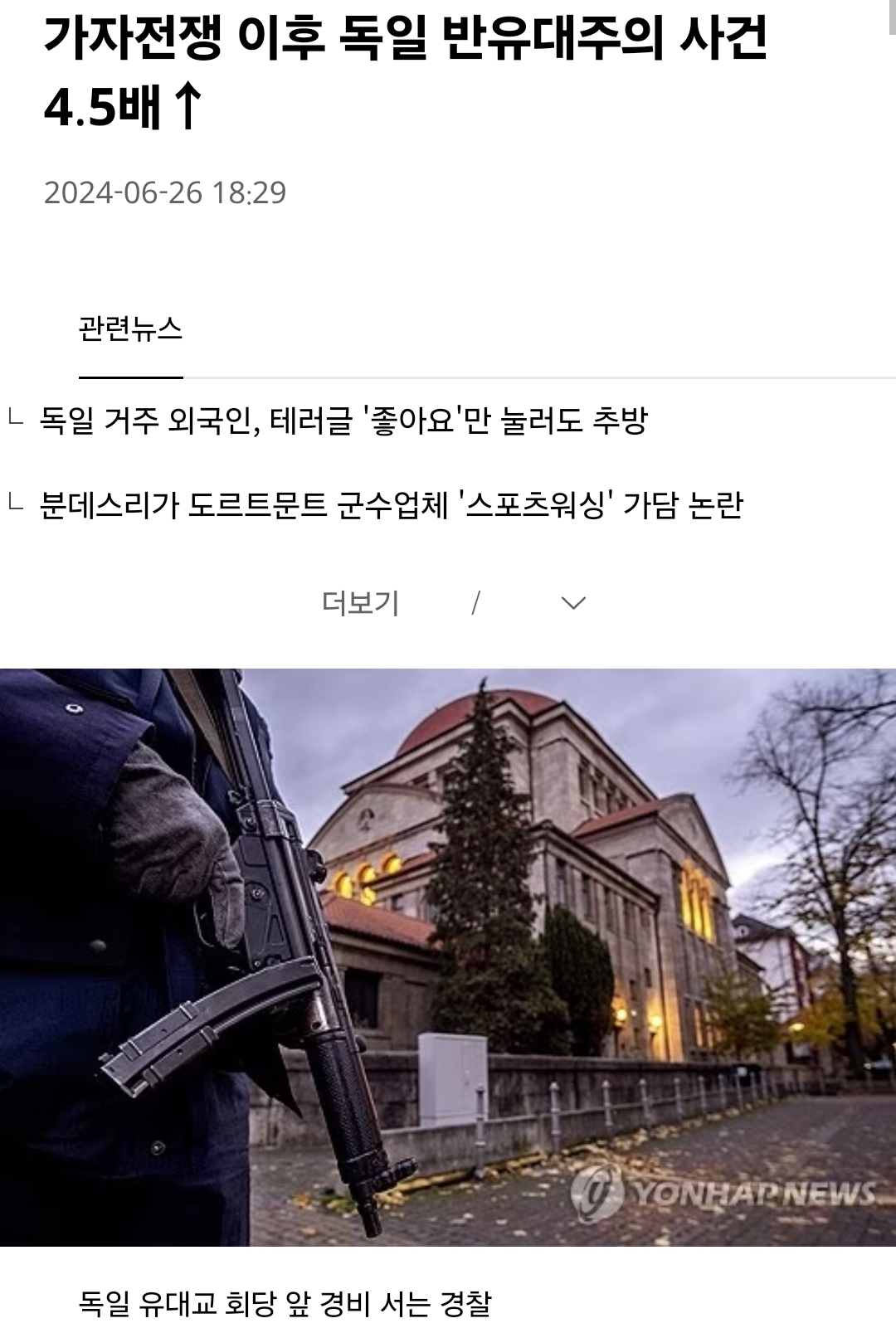The image size is (896, 1328).
Task: Expand more related news with 더보기
Action: pos(361,603)
